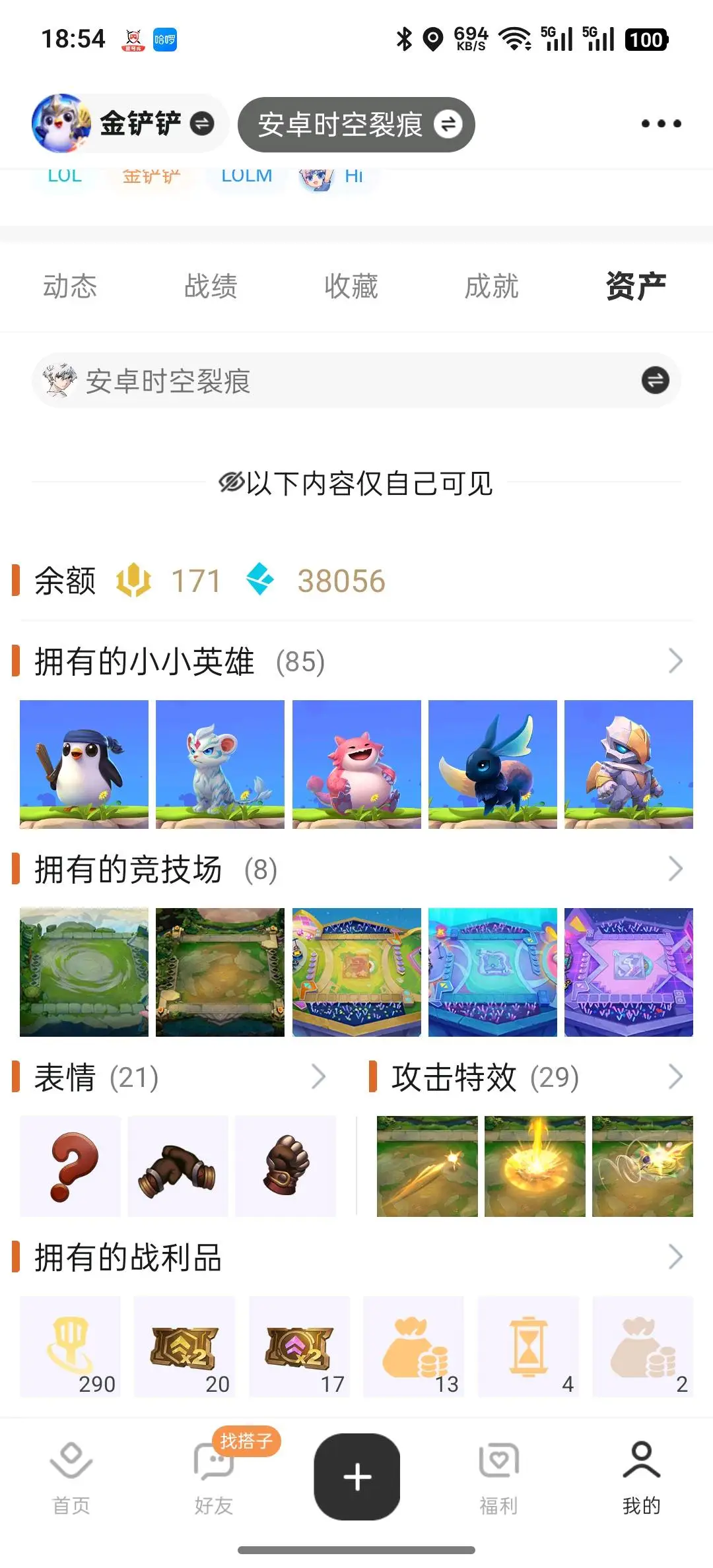Switch to the 动态 tab
Viewport: 713px width, 1568px height.
point(70,286)
